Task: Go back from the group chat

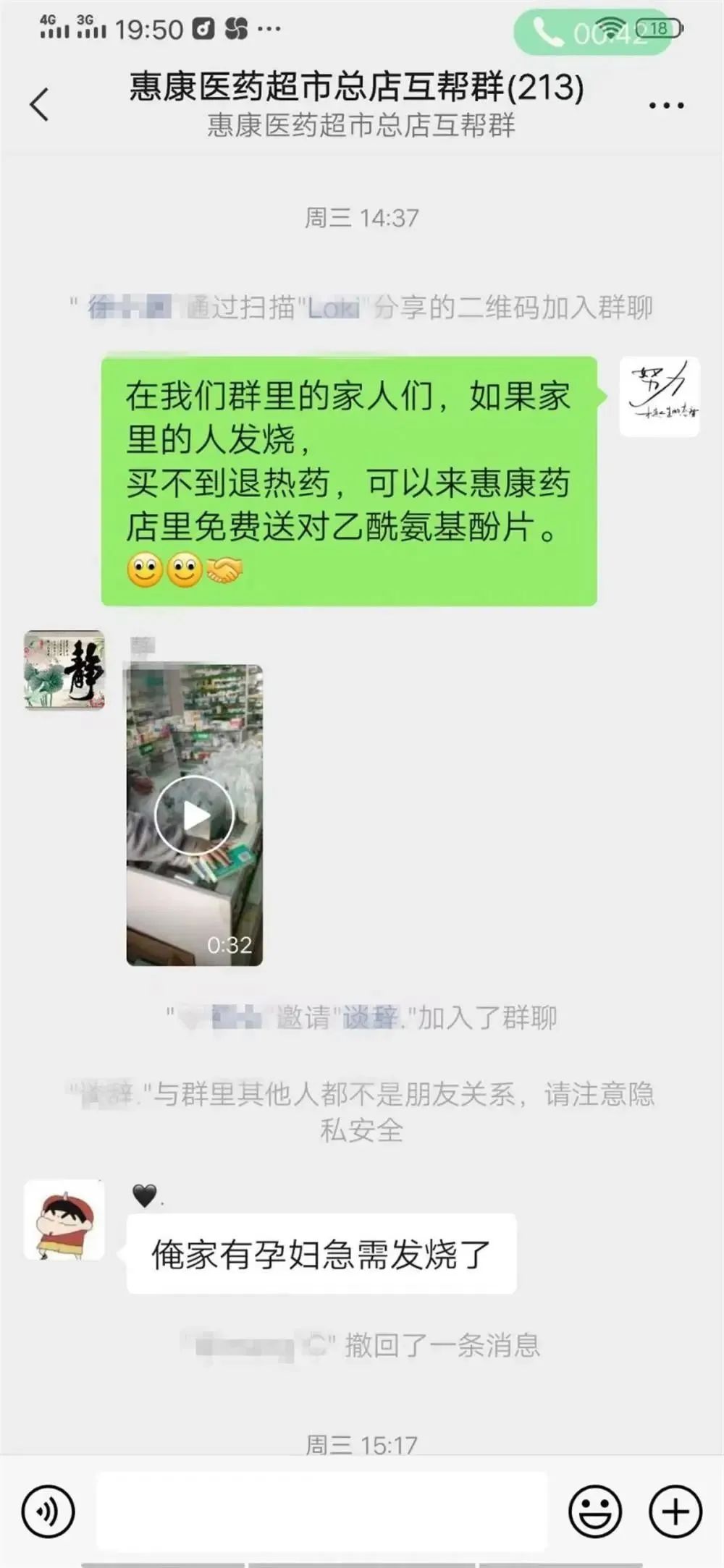Action: [40, 104]
